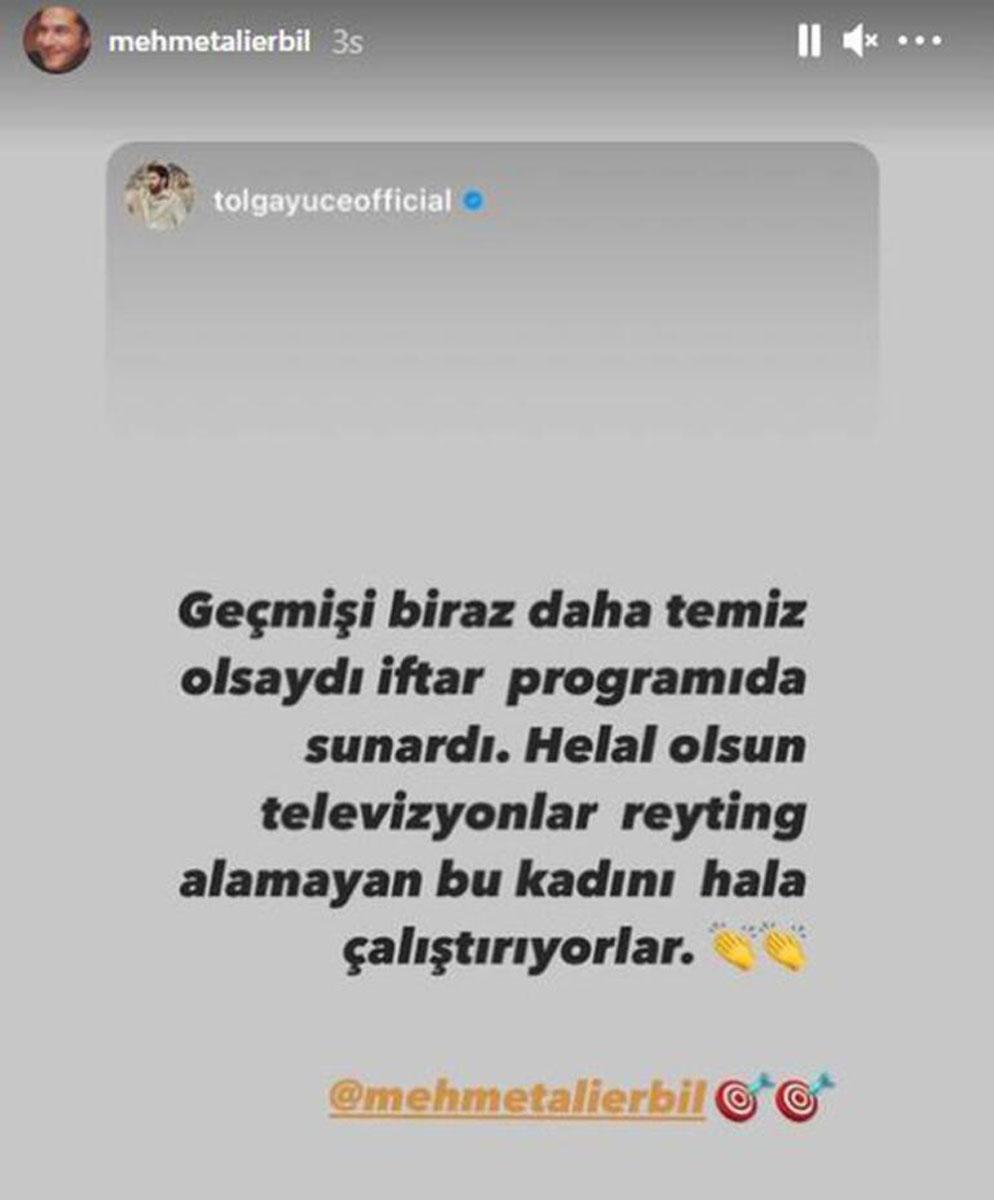Tap the @mehmetalierbil mention link
The width and height of the screenshot is (994, 1200).
click(x=515, y=1098)
